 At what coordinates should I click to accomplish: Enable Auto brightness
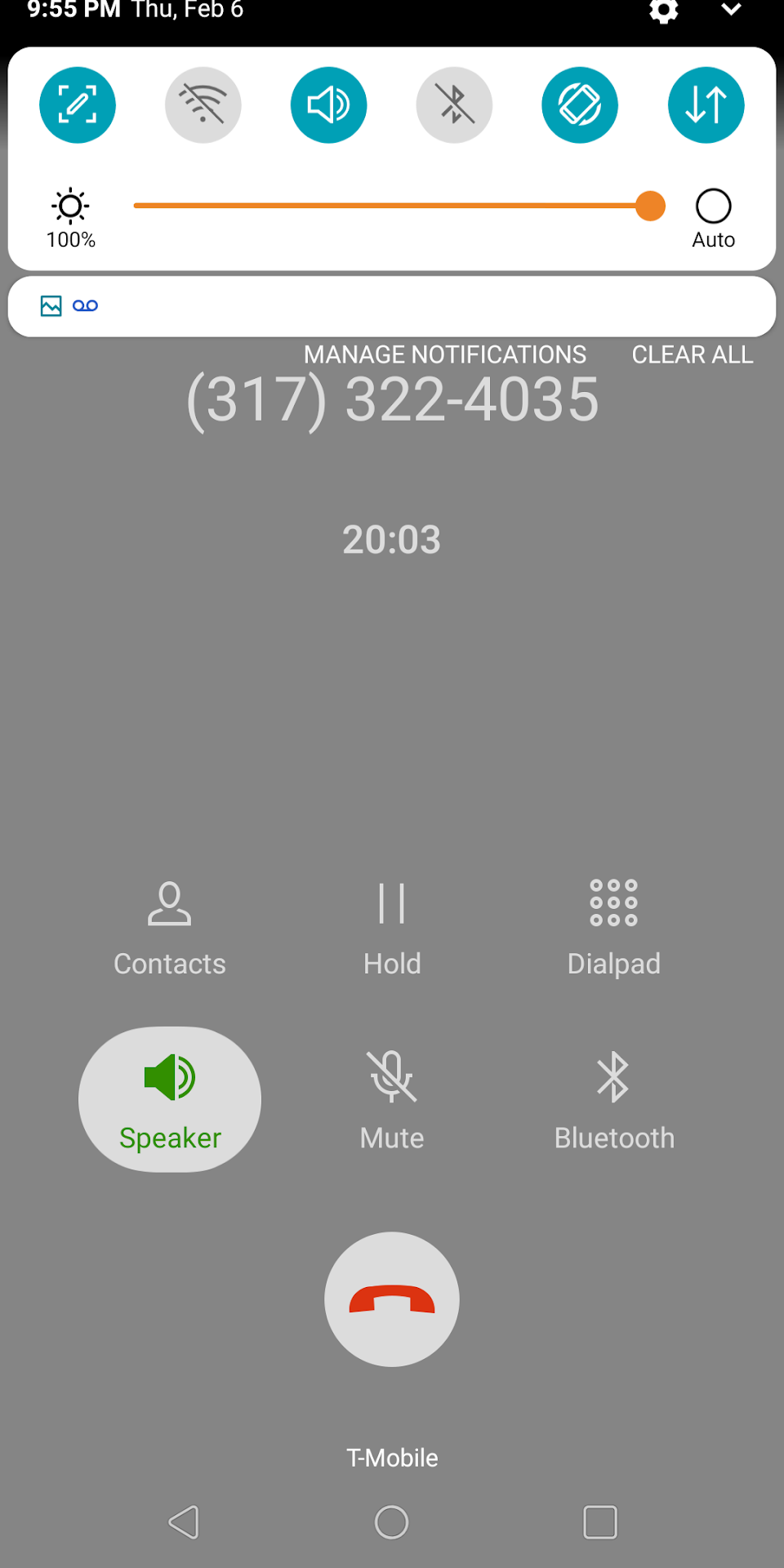click(713, 207)
